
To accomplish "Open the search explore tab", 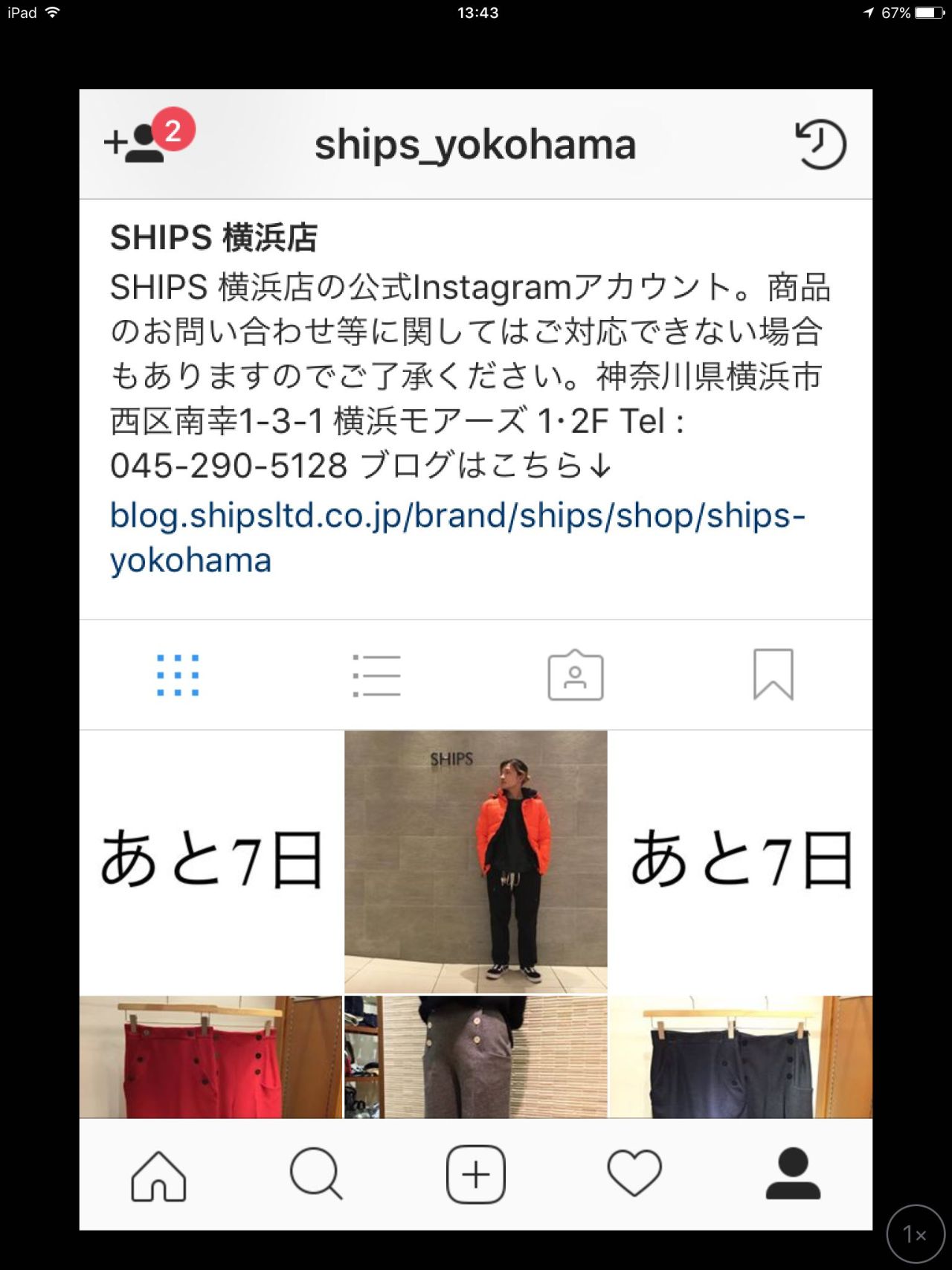I will tap(316, 1175).
